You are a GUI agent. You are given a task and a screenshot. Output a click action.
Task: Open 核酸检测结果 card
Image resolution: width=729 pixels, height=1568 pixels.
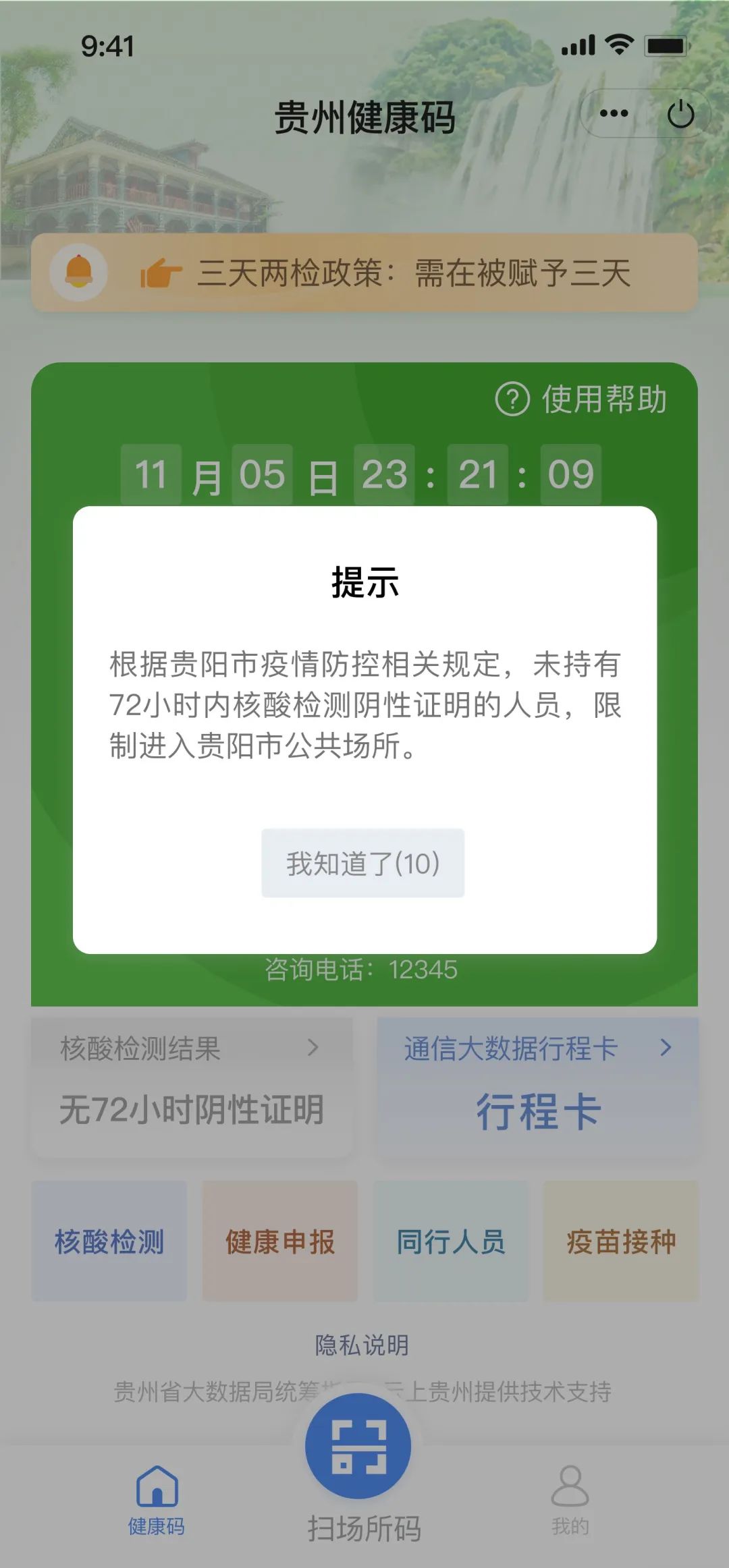192,1086
